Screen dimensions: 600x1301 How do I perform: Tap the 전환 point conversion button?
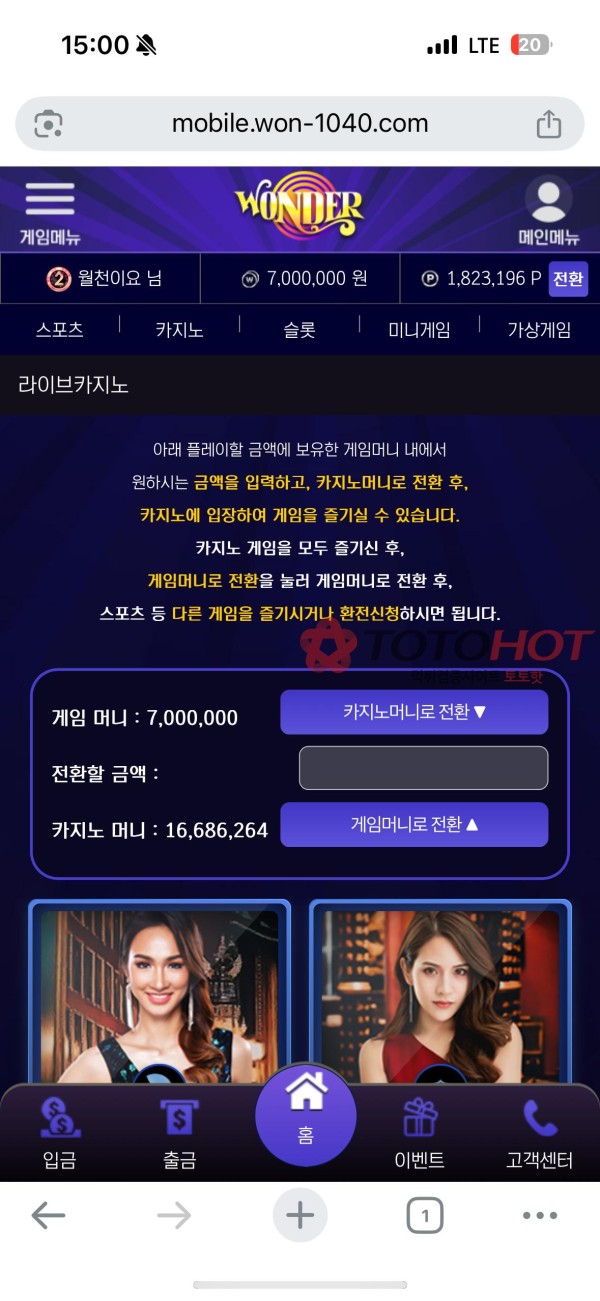pos(568,279)
